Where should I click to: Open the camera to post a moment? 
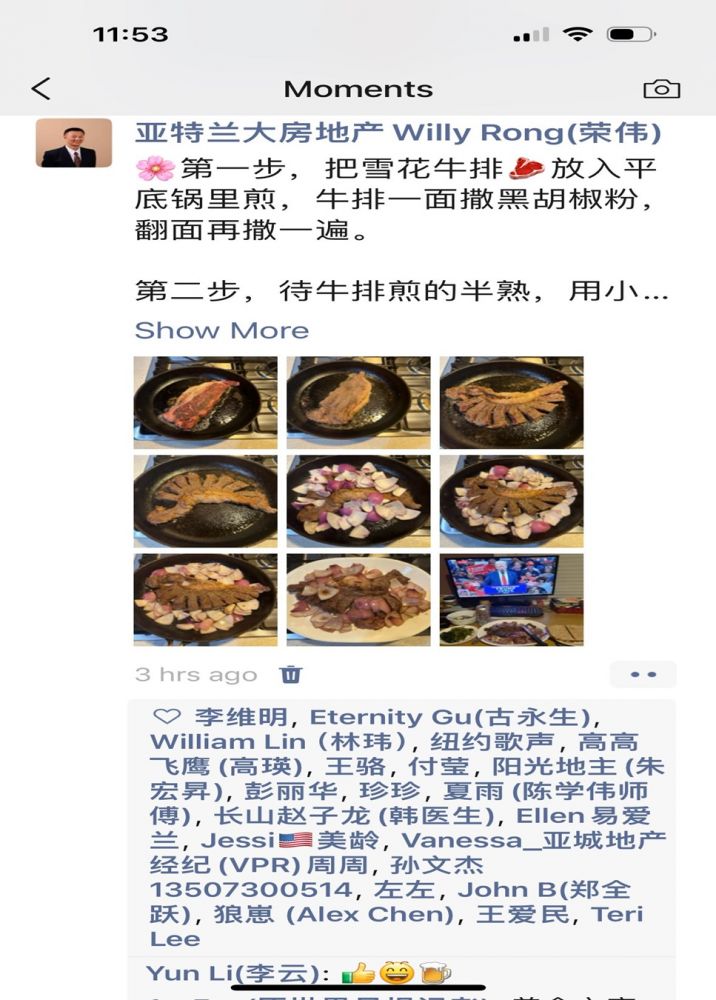(661, 88)
